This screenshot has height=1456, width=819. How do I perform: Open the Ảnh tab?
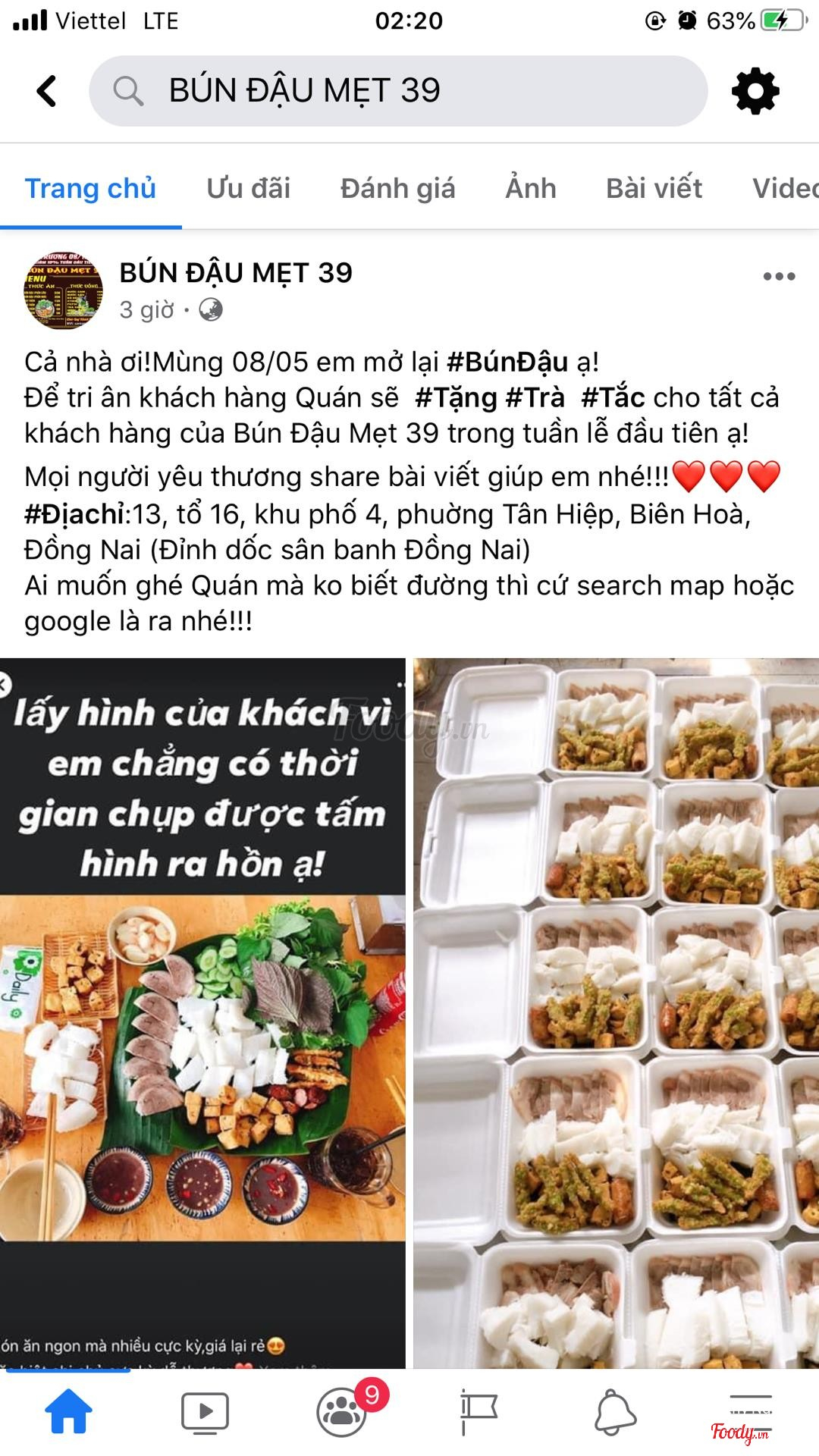tap(530, 188)
